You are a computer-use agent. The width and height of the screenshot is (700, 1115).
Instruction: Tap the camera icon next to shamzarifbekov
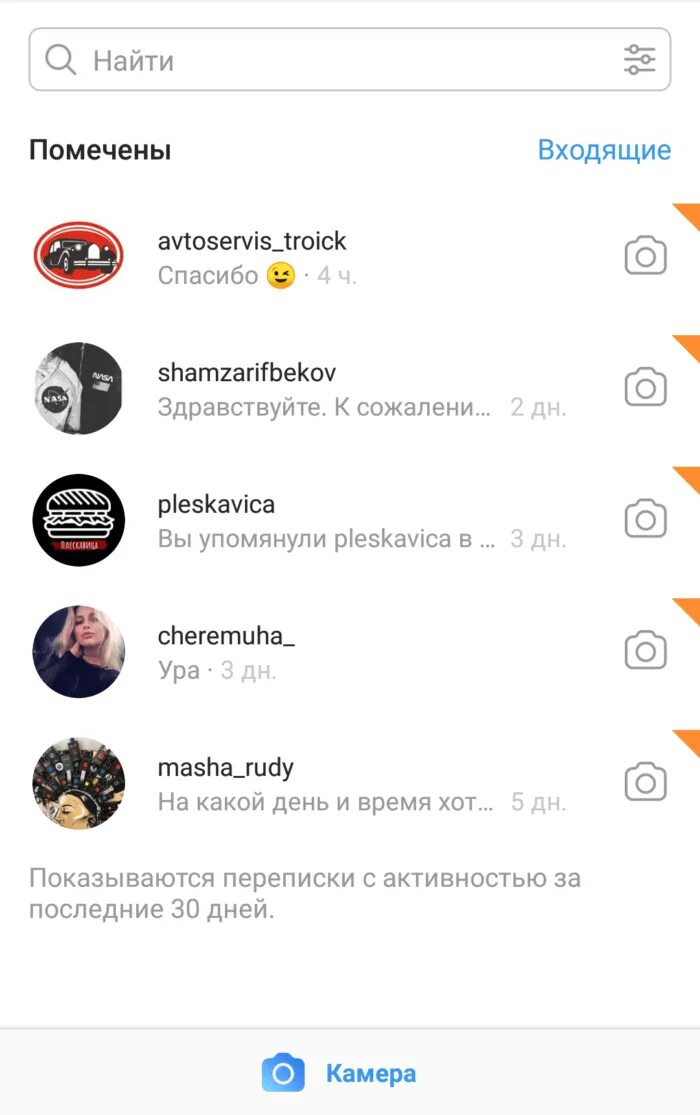click(x=645, y=388)
